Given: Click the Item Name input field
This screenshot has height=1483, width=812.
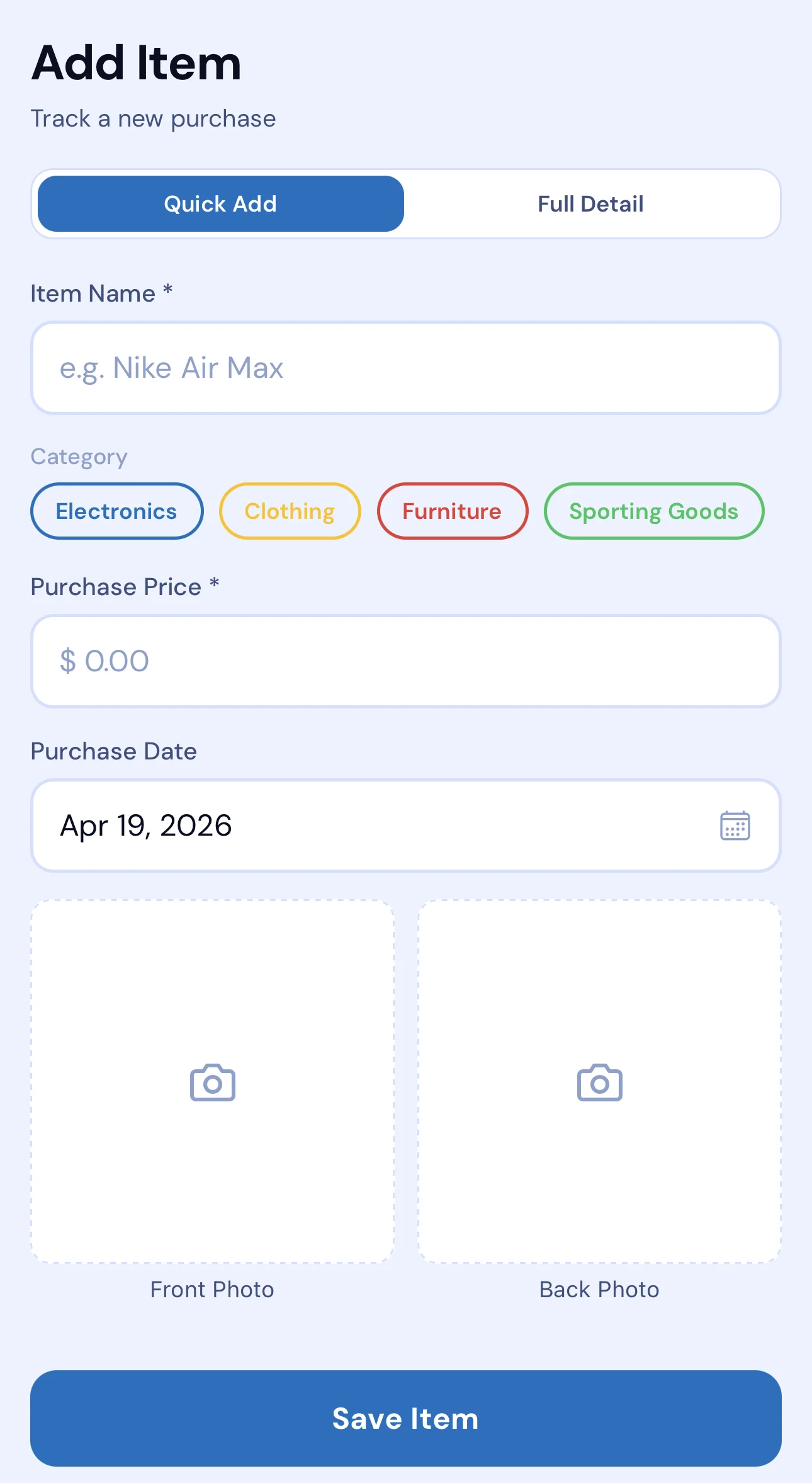Looking at the screenshot, I should coord(406,368).
